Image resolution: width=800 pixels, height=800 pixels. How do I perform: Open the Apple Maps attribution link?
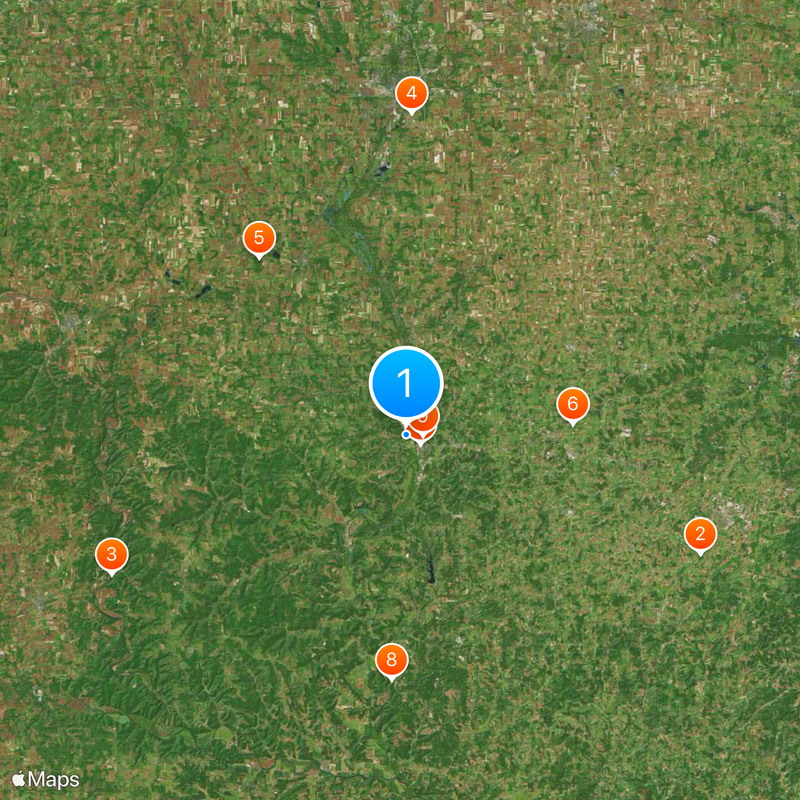tap(47, 779)
